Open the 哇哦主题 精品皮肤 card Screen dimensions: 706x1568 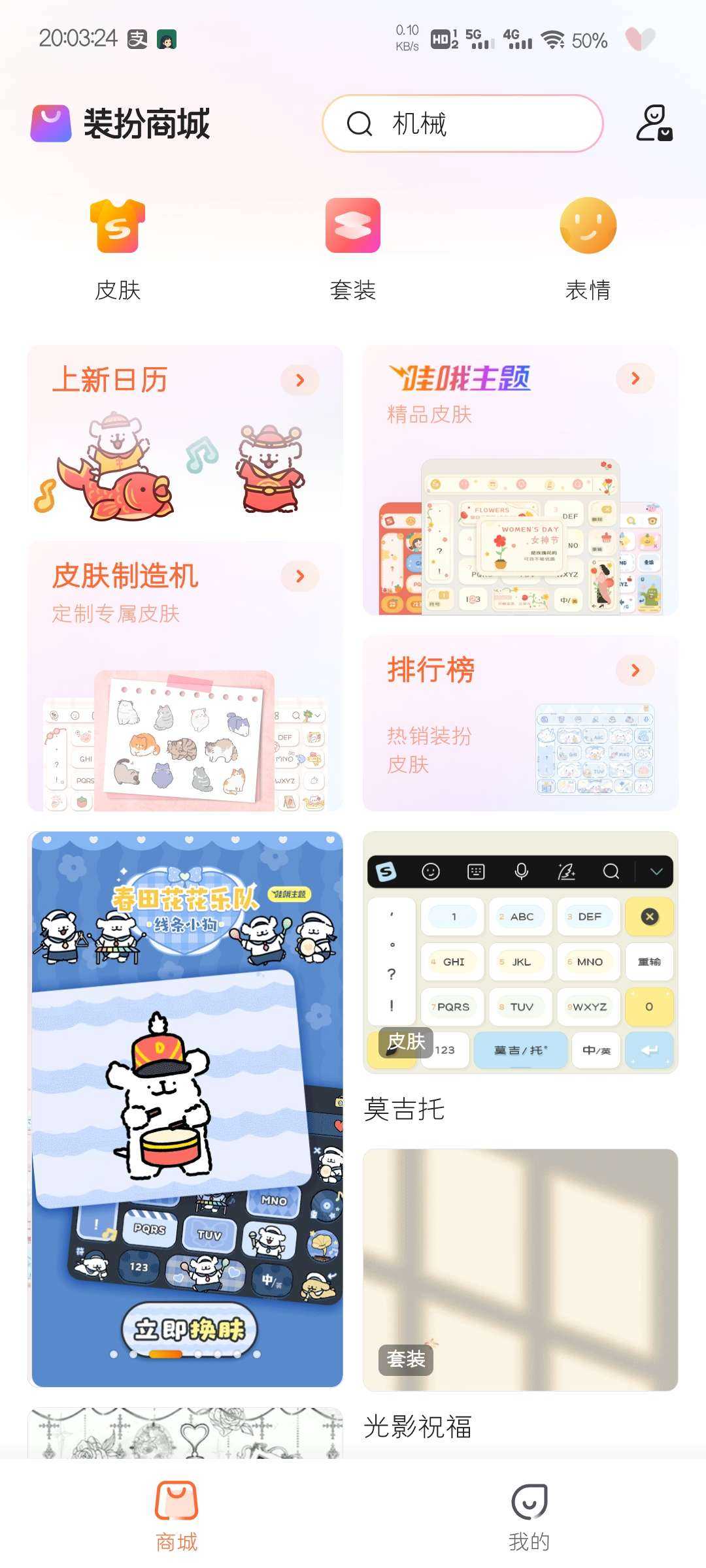point(520,480)
